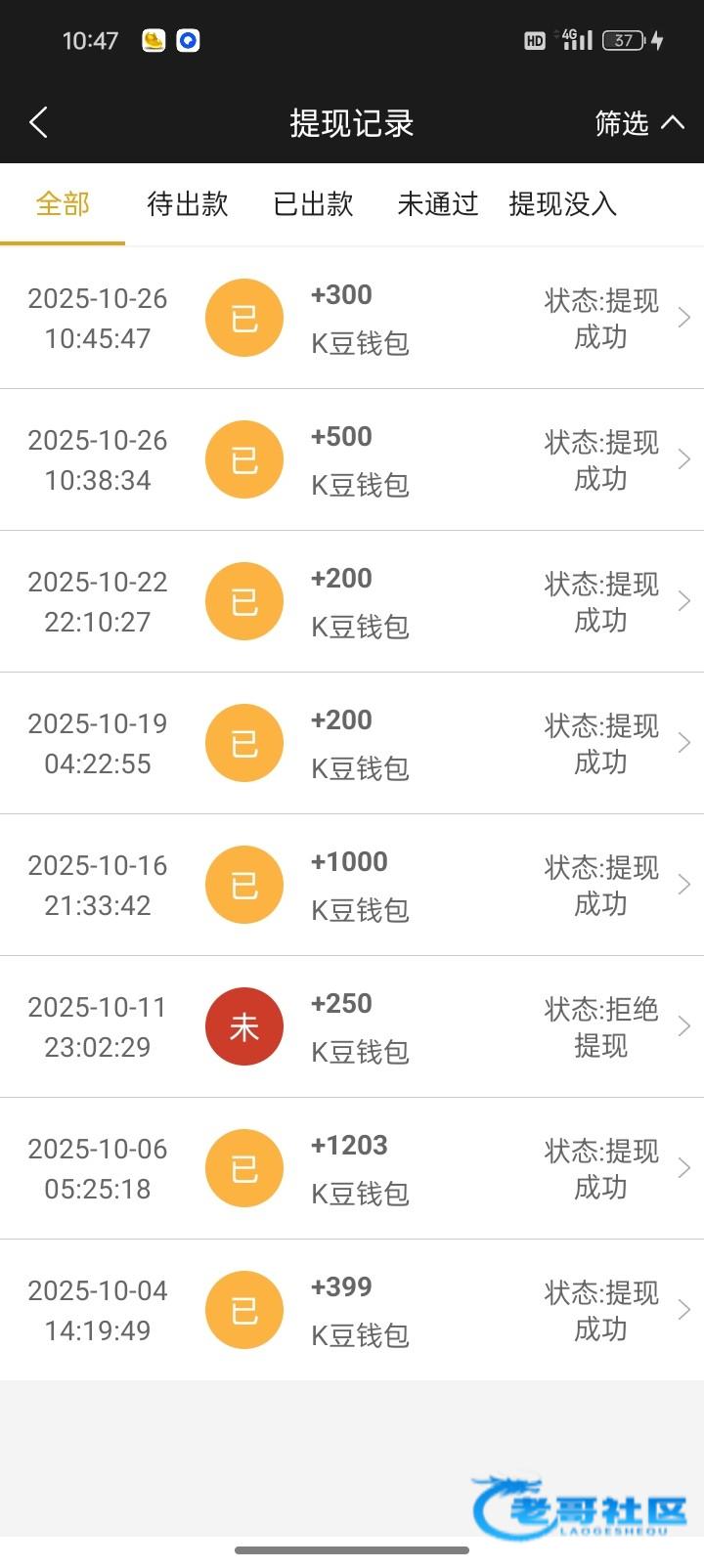The height and width of the screenshot is (1568, 704).
Task: Switch to the 待出款 tab
Action: (x=187, y=204)
